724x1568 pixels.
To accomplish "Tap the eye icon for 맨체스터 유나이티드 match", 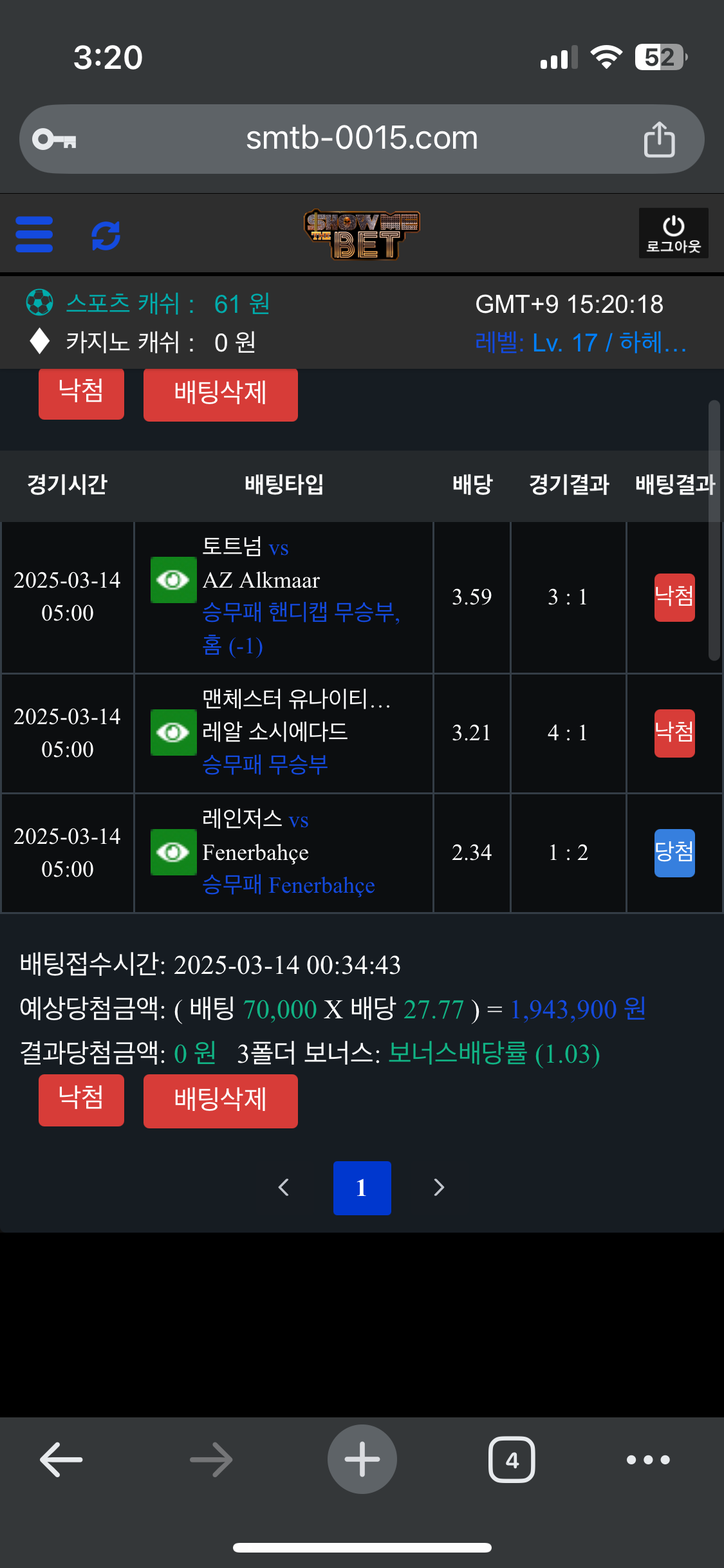I will (x=173, y=733).
